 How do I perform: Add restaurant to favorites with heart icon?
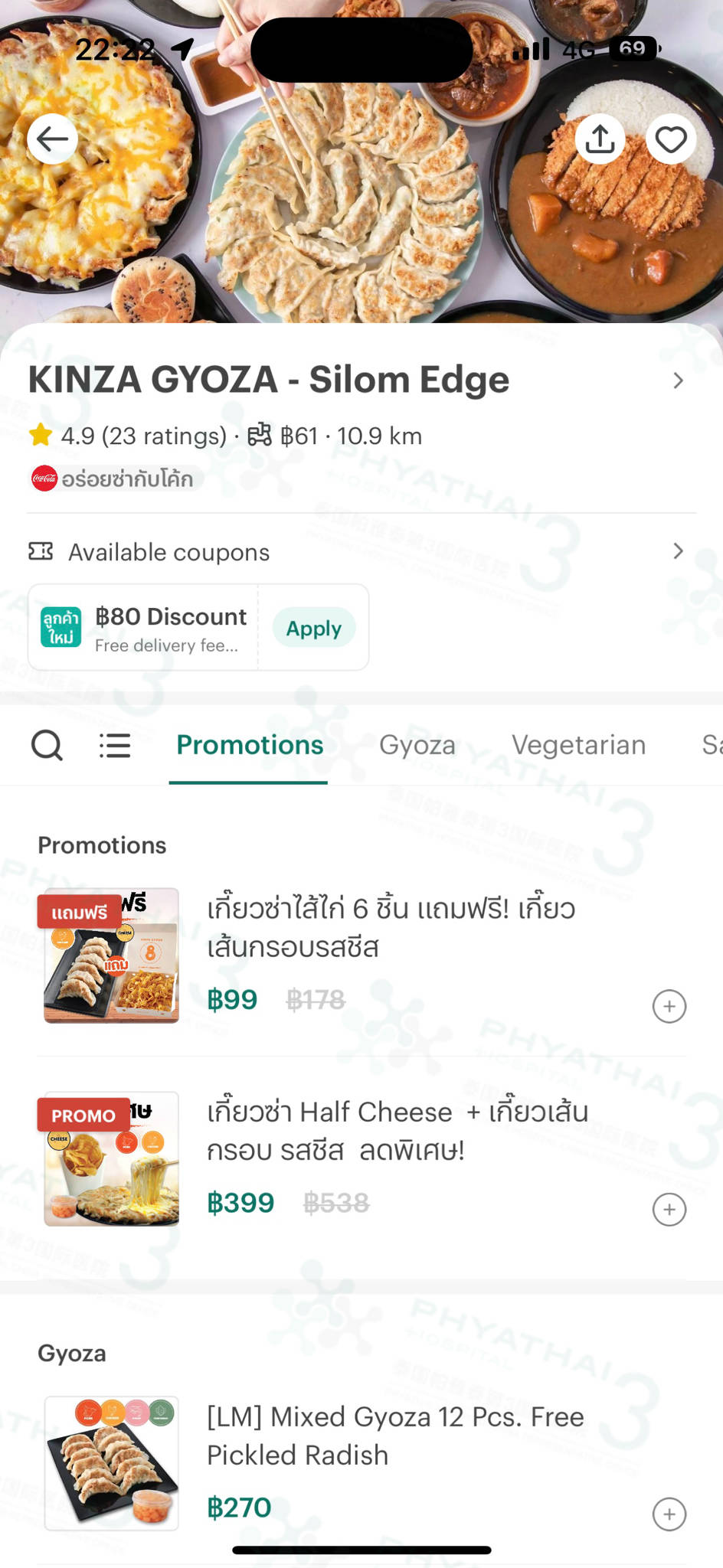coord(670,139)
